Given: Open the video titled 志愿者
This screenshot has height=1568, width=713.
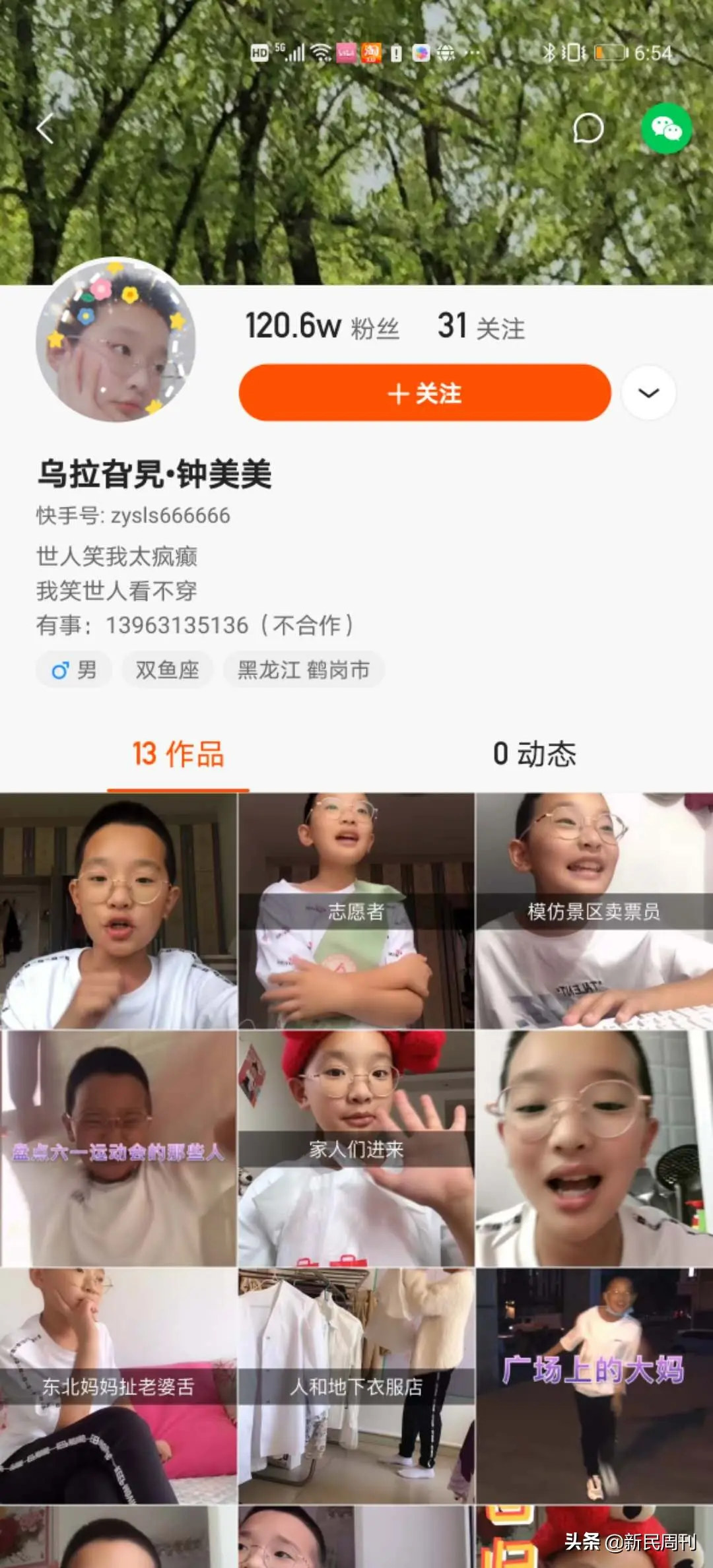Looking at the screenshot, I should point(356,911).
